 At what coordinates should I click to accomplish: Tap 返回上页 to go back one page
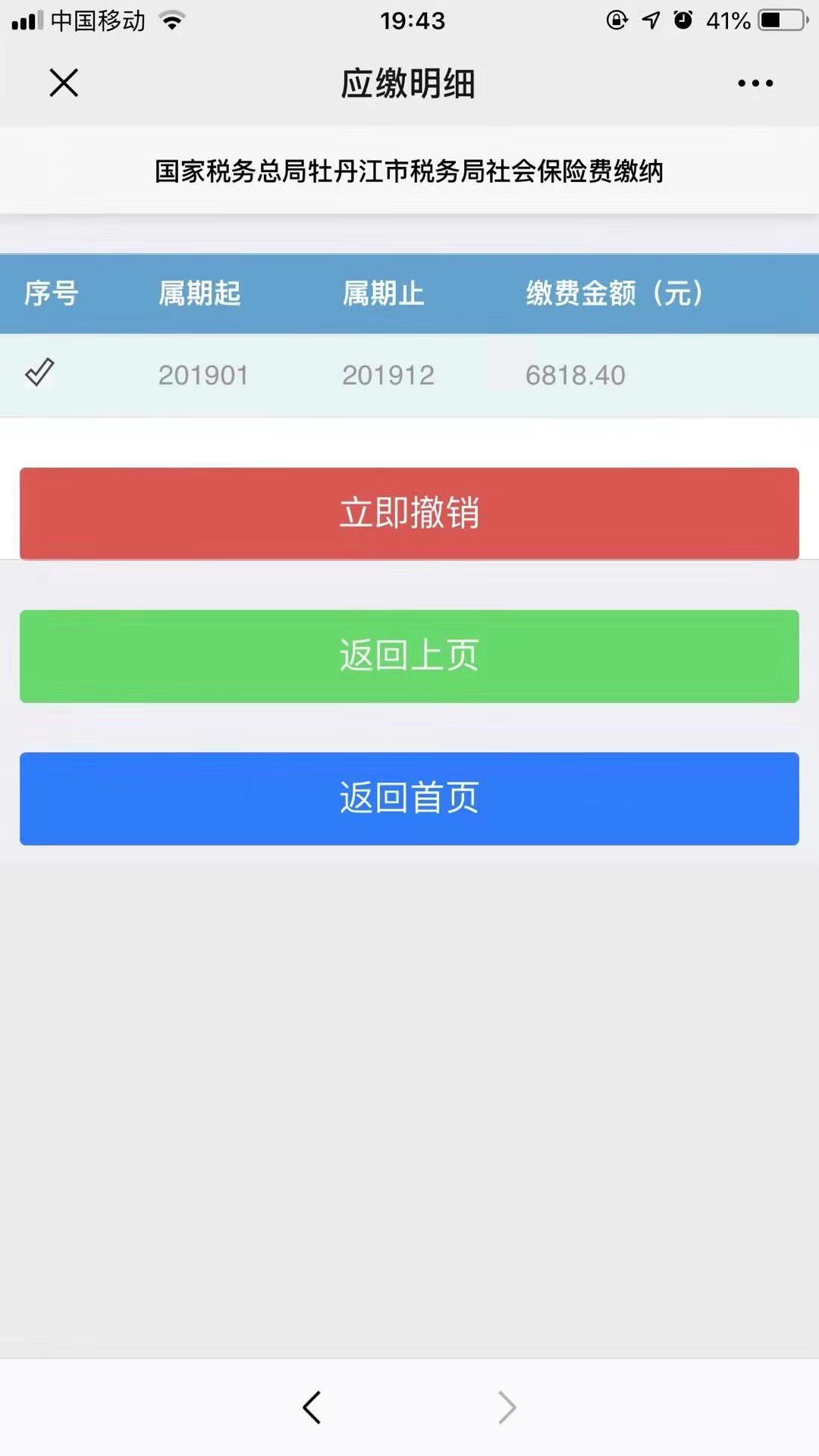pos(409,656)
